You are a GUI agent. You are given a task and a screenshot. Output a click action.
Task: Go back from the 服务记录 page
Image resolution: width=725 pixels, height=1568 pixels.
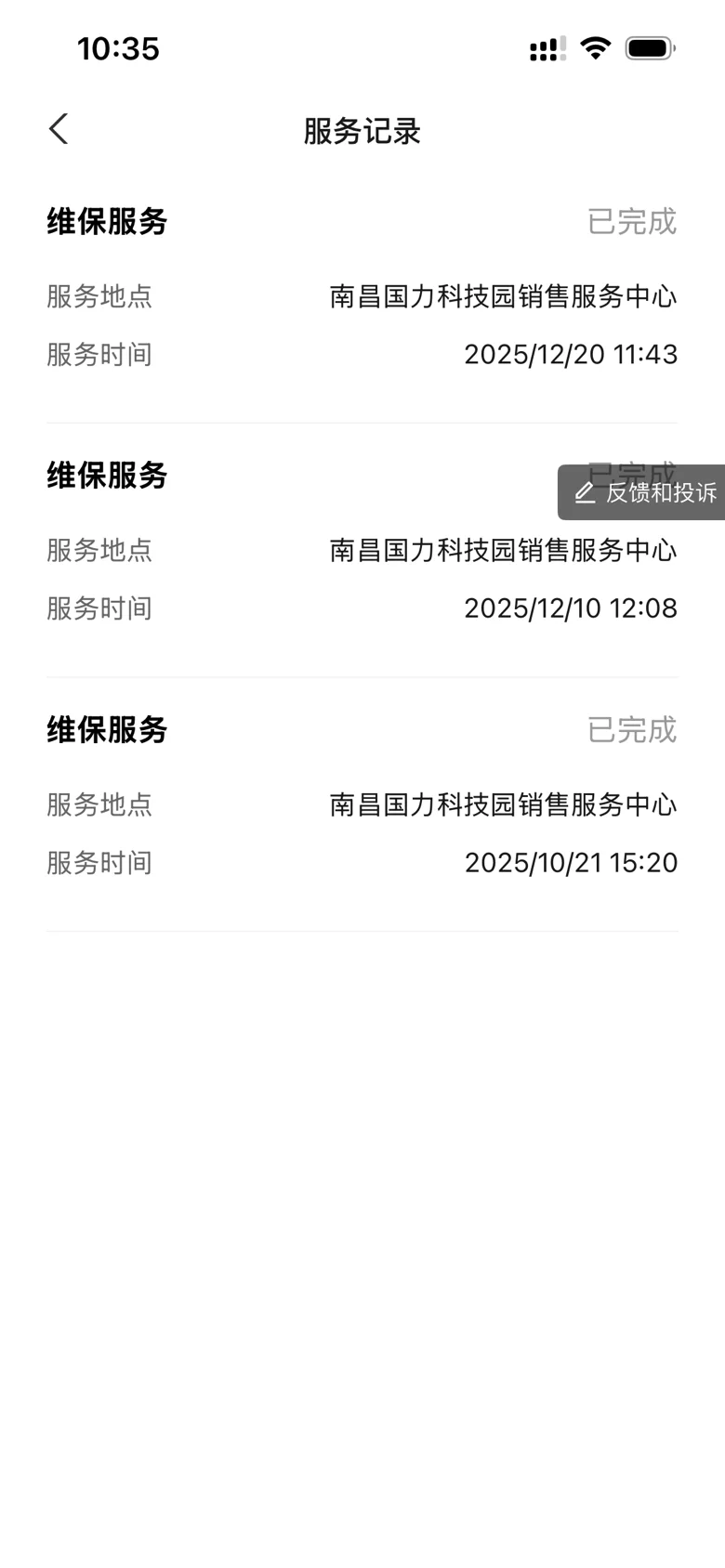pos(59,129)
